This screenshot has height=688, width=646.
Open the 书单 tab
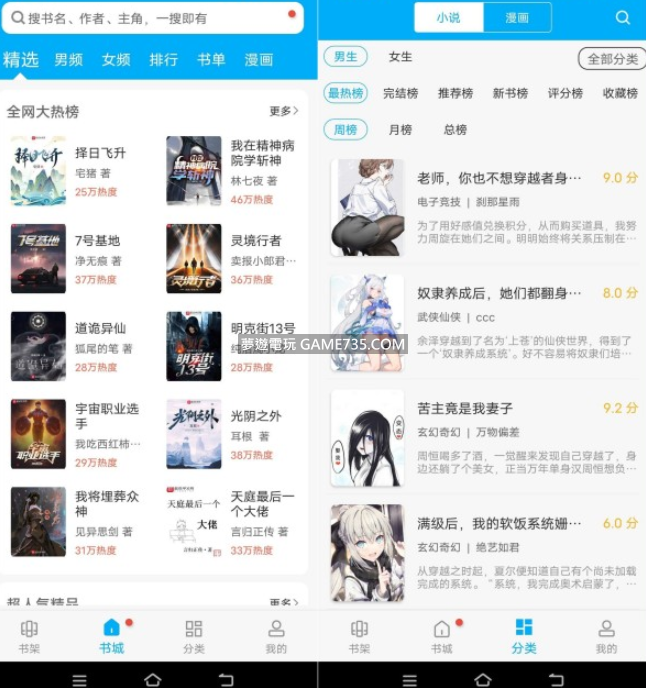pos(211,60)
